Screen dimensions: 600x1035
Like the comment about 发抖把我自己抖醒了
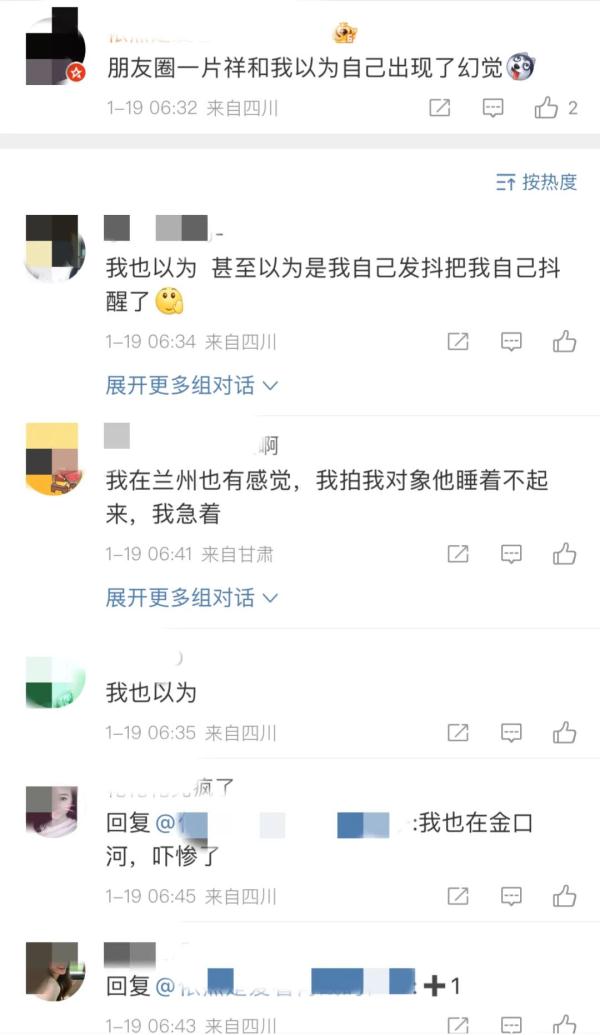[x=564, y=342]
